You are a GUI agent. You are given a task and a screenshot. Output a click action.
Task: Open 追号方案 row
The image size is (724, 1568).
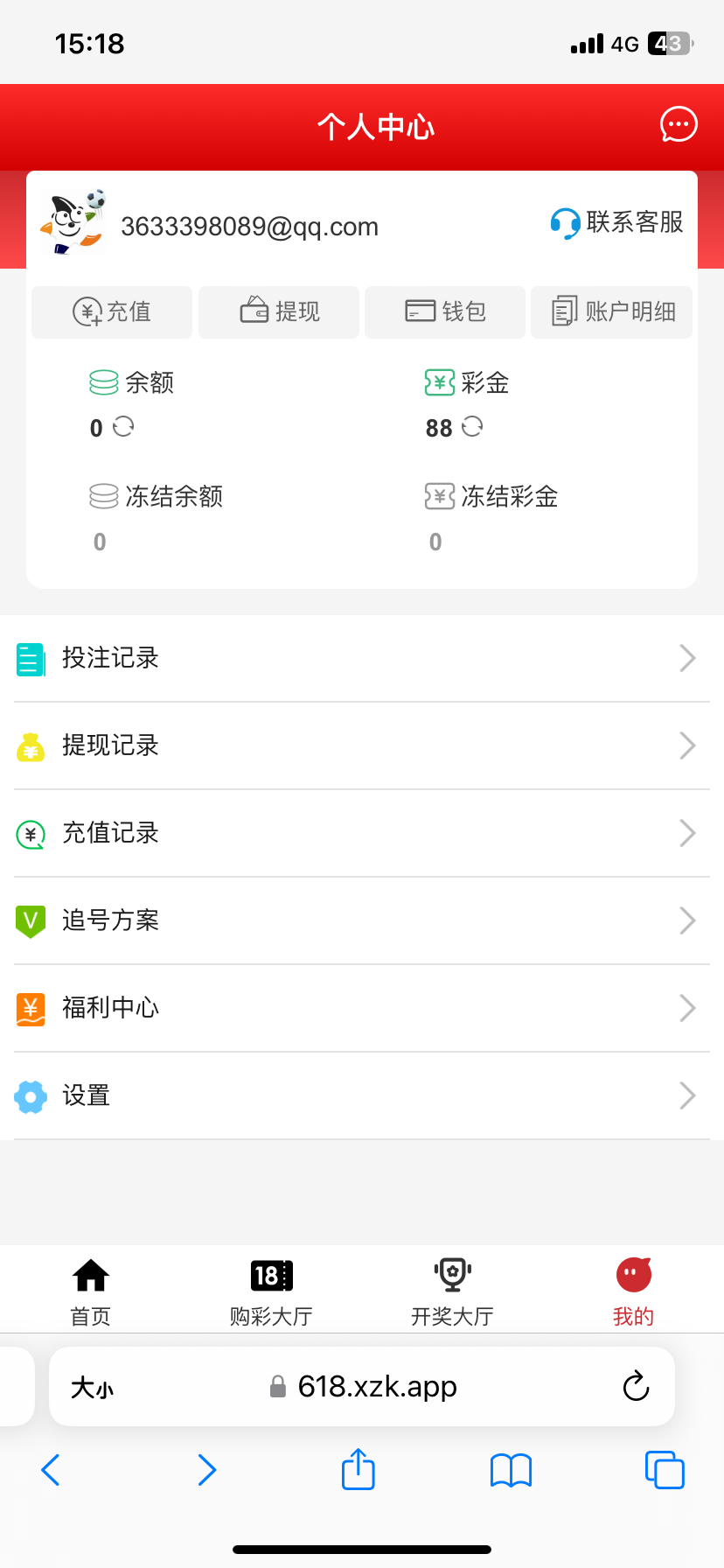(362, 920)
